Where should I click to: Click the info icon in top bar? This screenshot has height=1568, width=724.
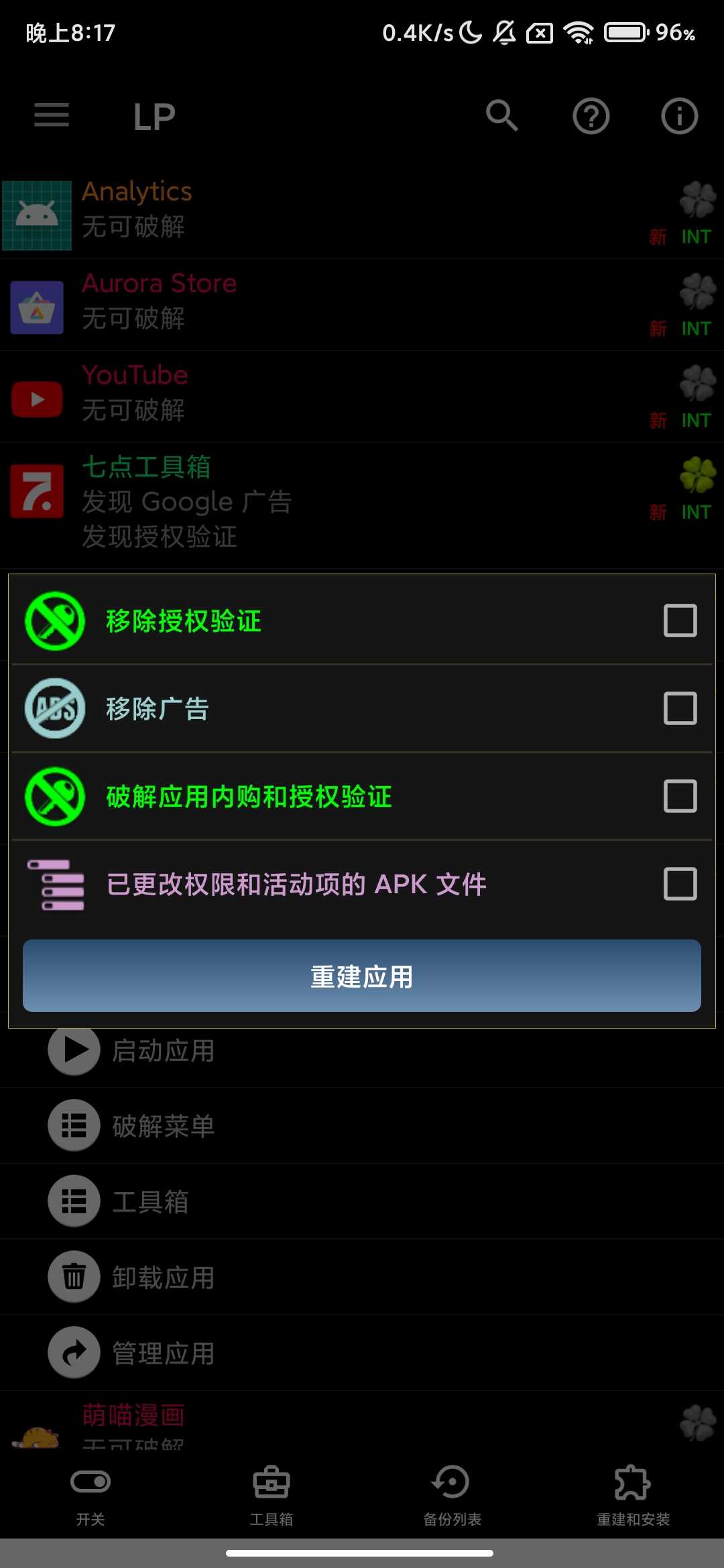point(679,116)
